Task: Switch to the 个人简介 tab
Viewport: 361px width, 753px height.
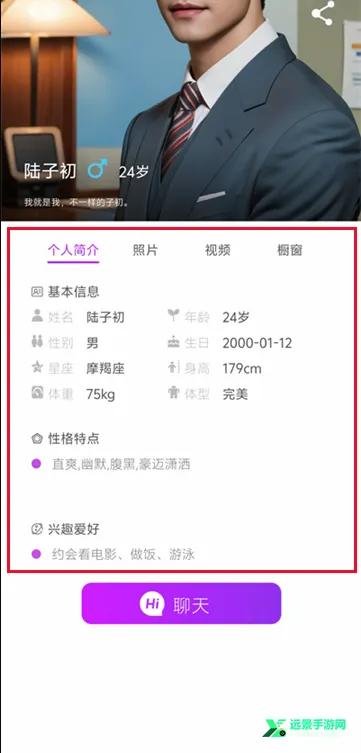Action: tap(73, 250)
